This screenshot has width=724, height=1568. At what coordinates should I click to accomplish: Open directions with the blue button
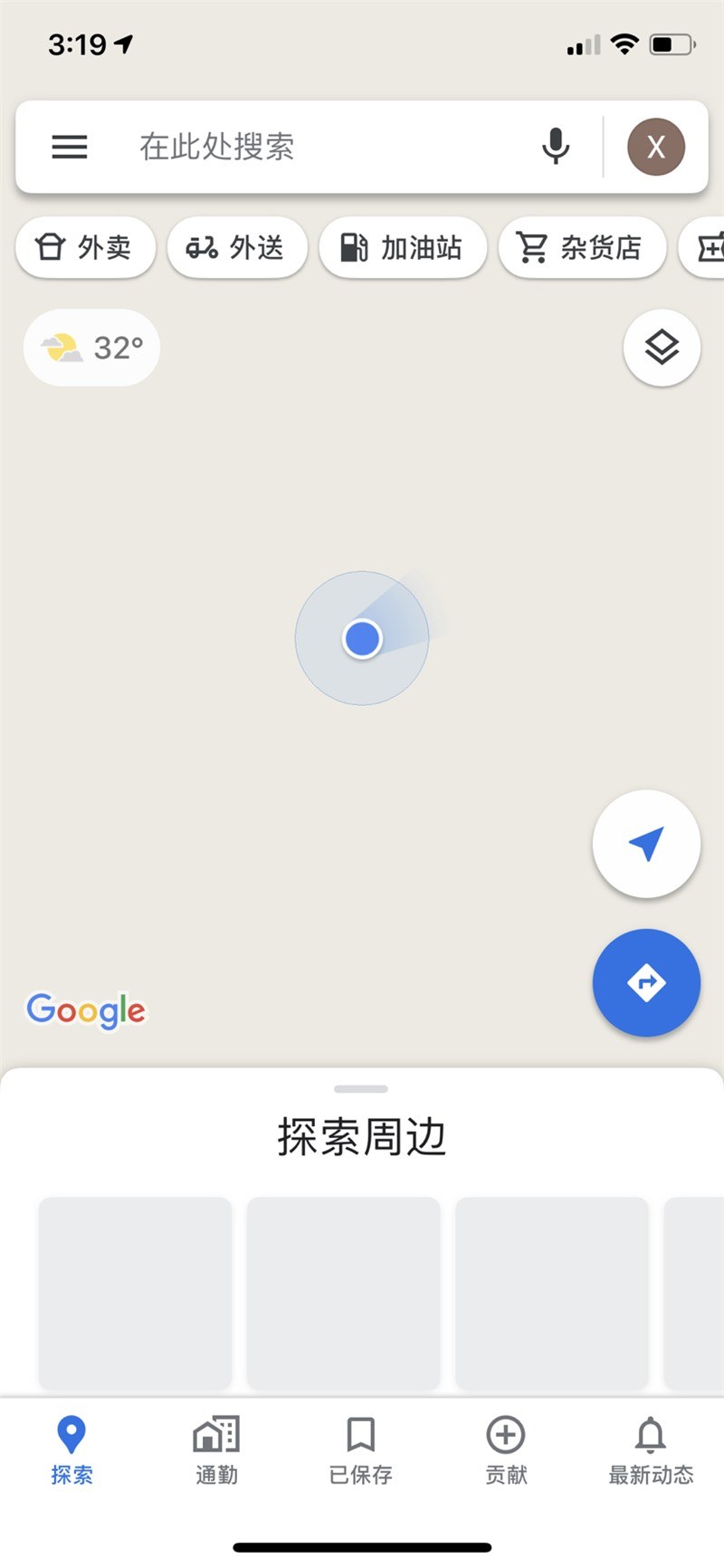(x=646, y=982)
